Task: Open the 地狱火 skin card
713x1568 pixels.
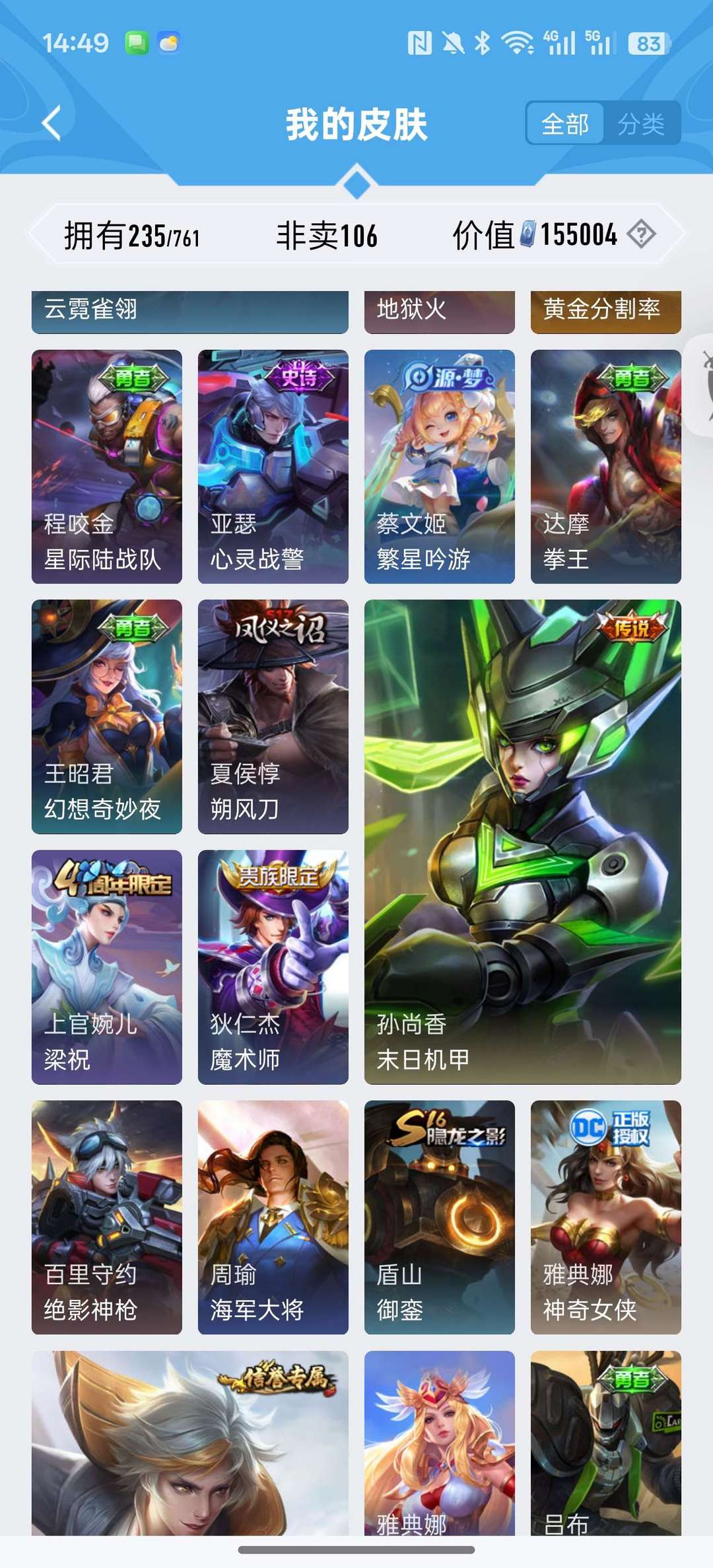Action: [x=439, y=310]
